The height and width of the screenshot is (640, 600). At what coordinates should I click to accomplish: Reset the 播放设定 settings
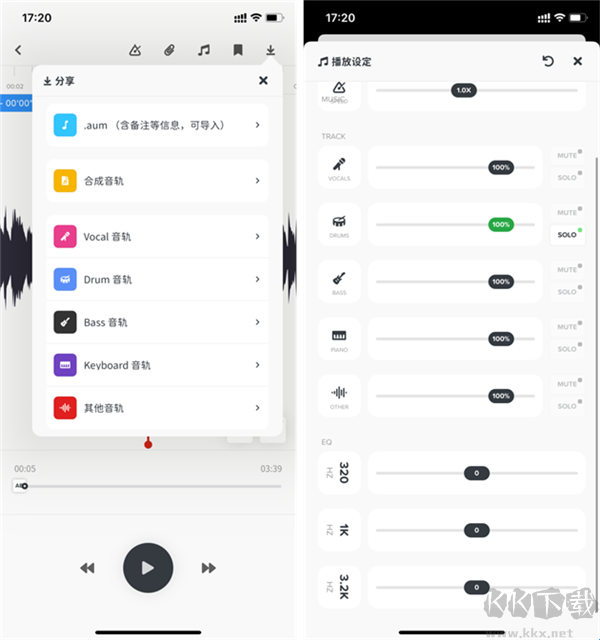click(548, 61)
